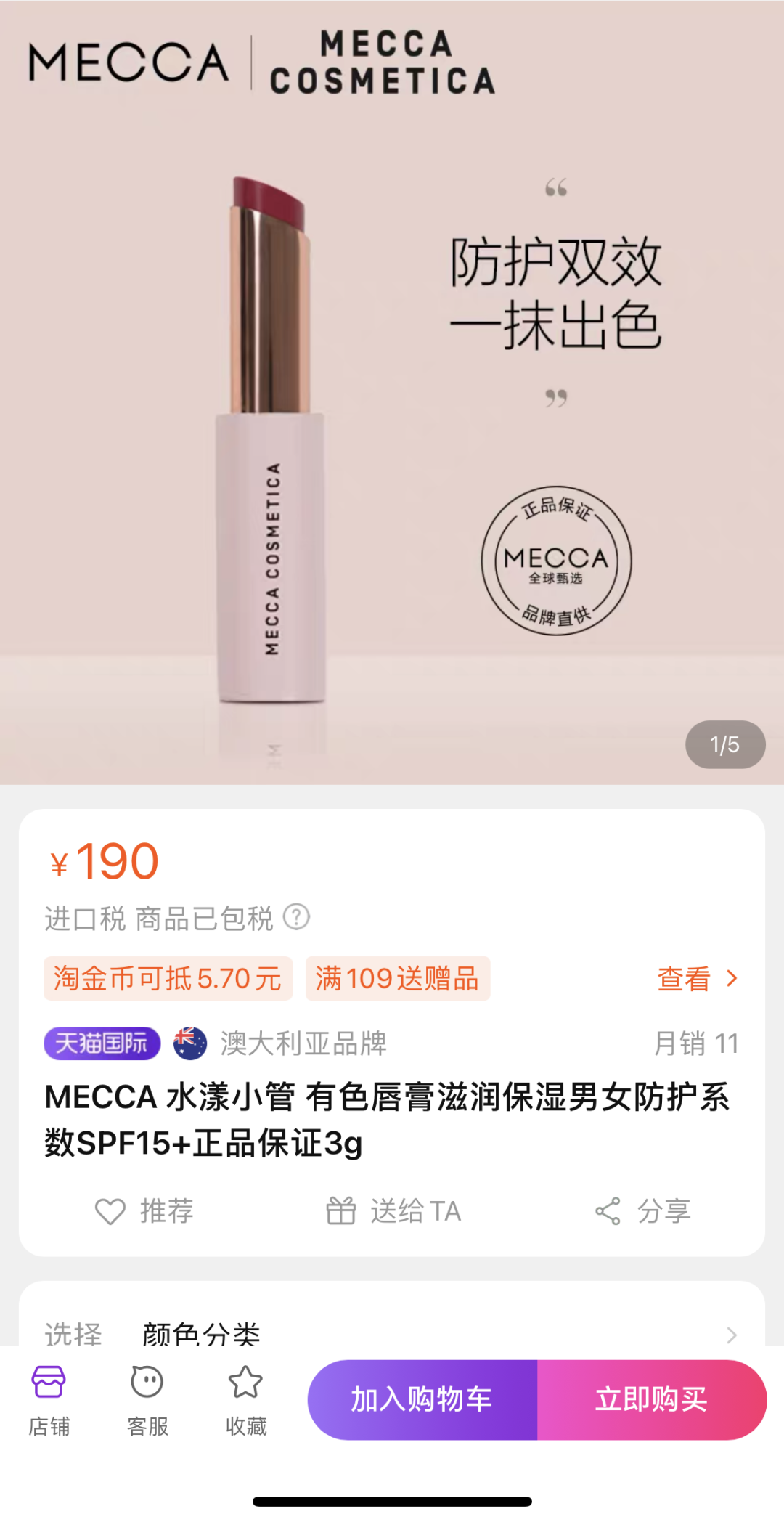Screen dimensions: 784x1522
Task: Open the 淘金币可抵5.70元 coupon tag
Action: 168,979
